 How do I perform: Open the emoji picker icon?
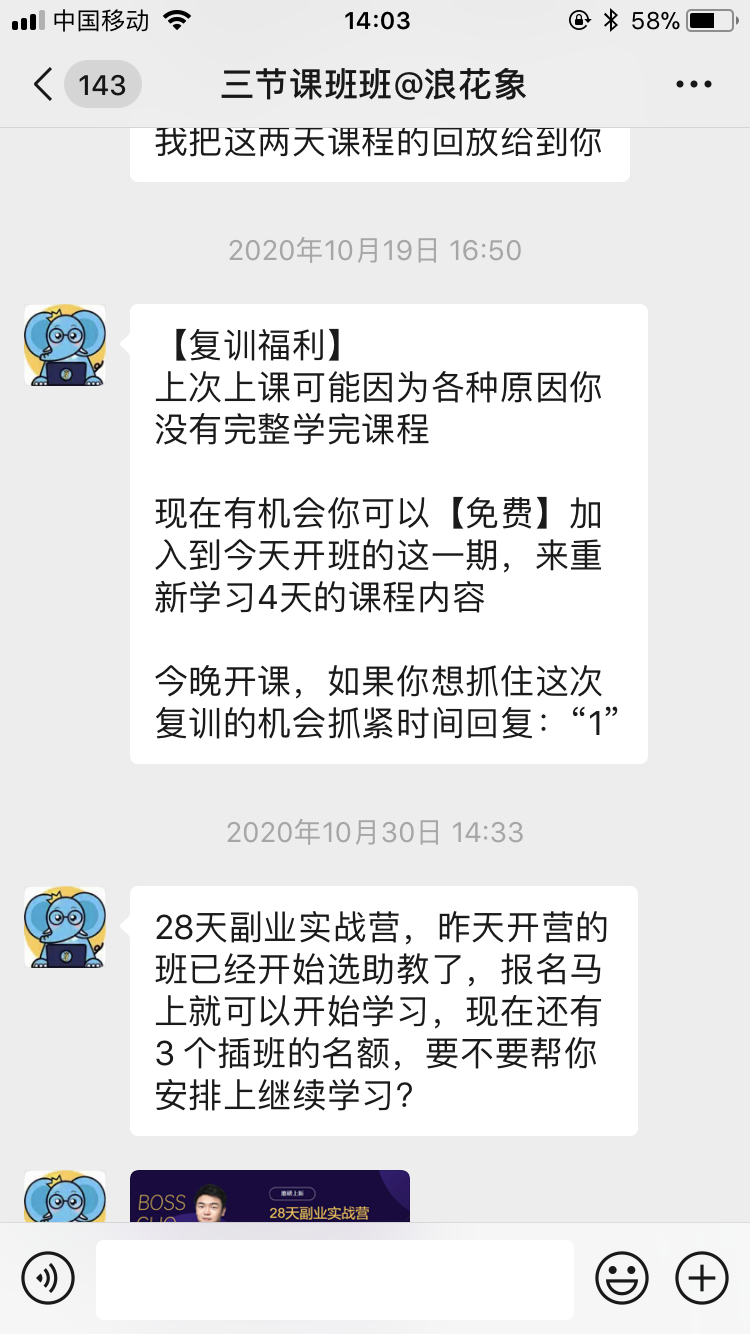[x=621, y=1277]
